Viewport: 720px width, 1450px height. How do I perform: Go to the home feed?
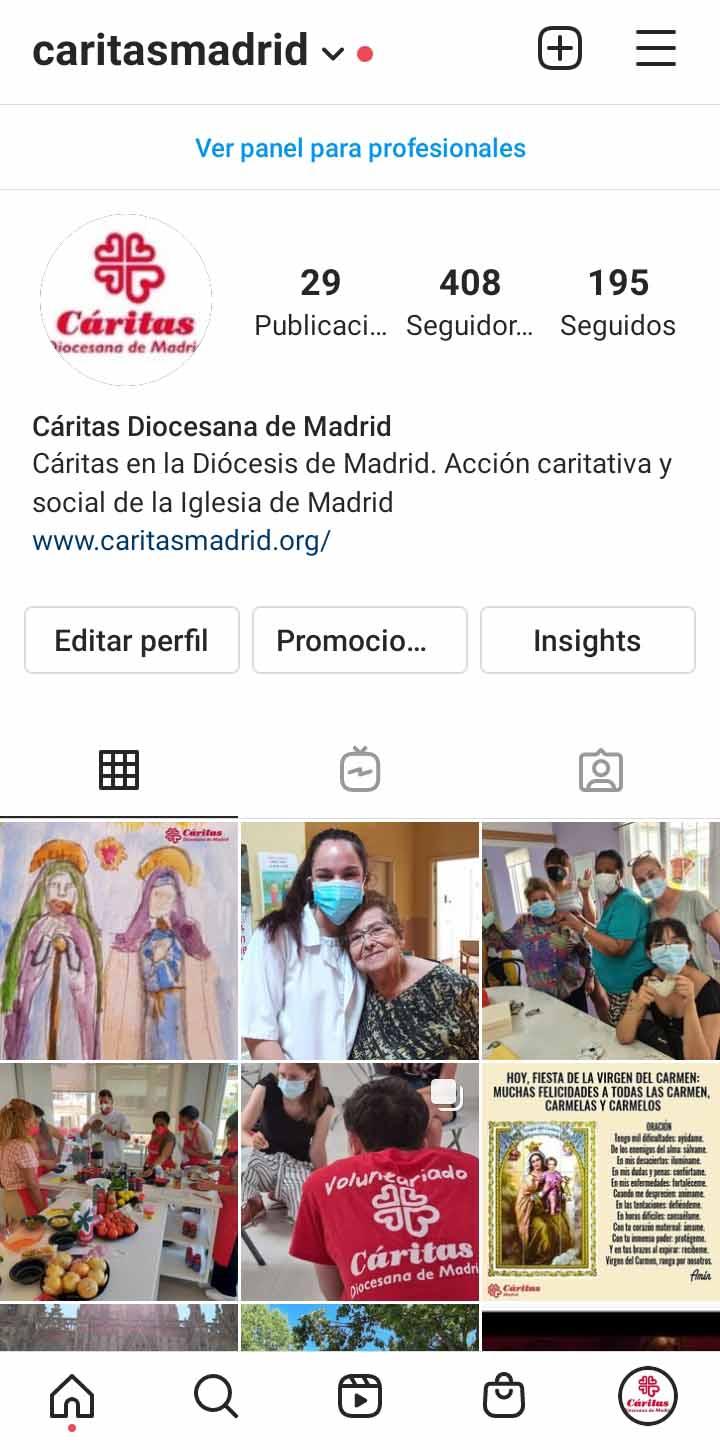[72, 1396]
